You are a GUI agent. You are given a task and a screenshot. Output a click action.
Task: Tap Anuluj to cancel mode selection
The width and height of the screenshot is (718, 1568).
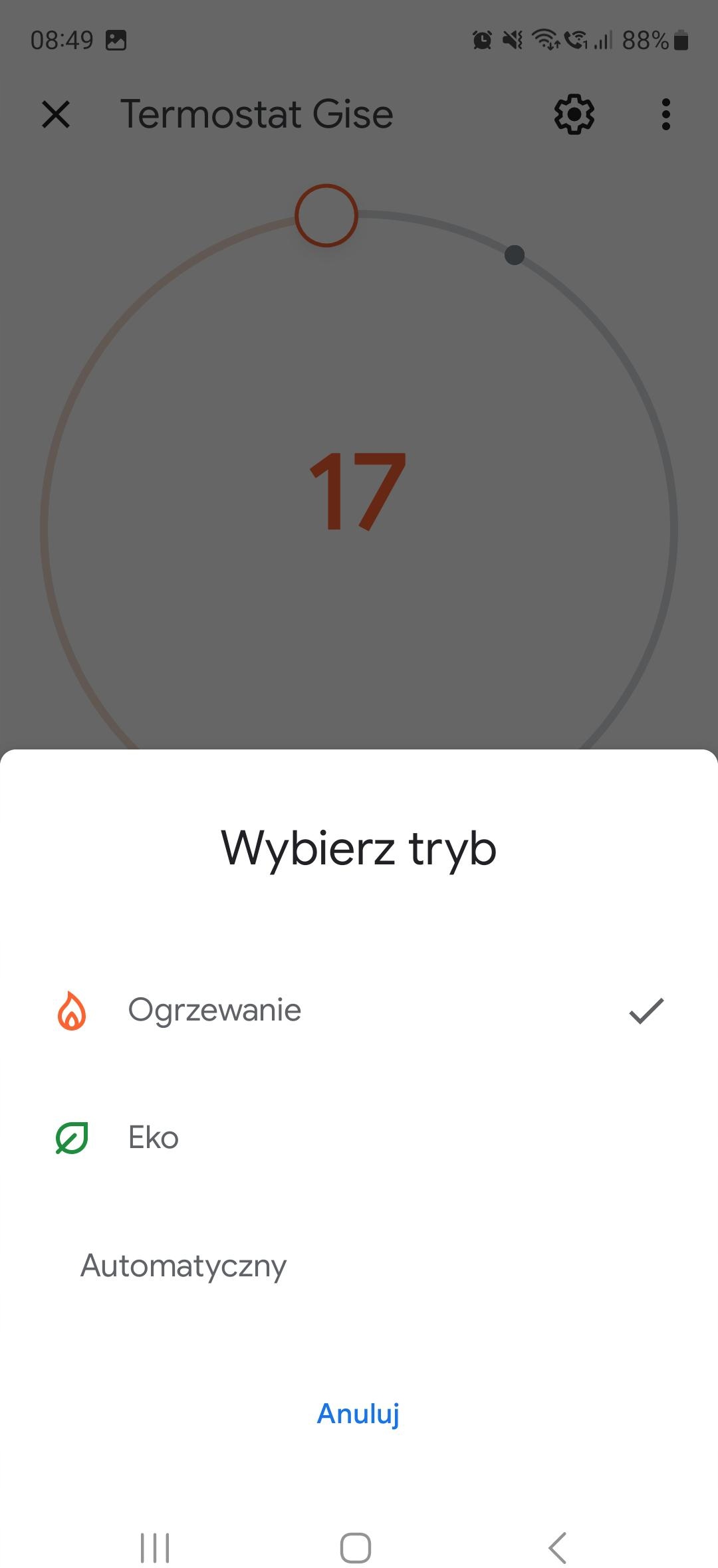[x=358, y=1413]
